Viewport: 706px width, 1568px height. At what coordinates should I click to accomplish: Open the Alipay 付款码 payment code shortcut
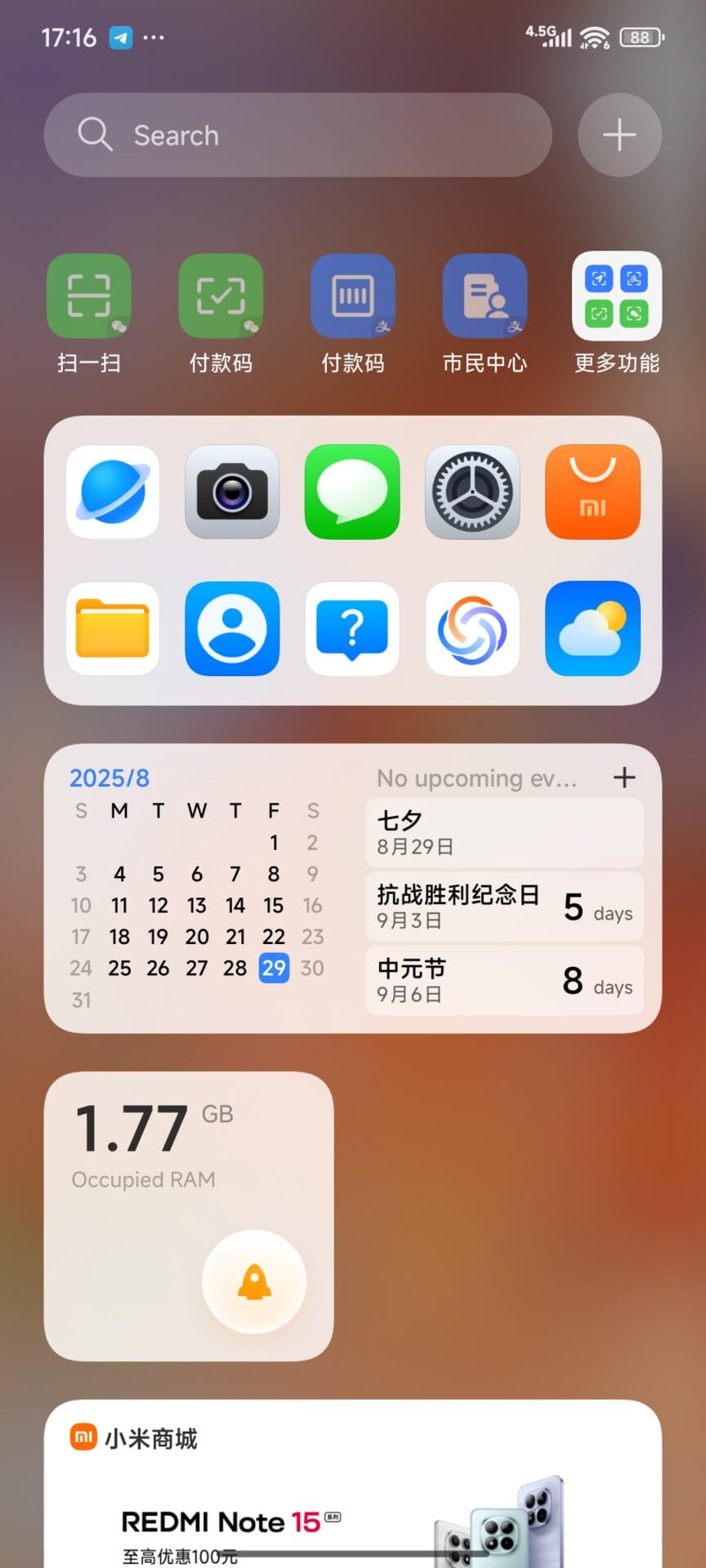tap(353, 296)
